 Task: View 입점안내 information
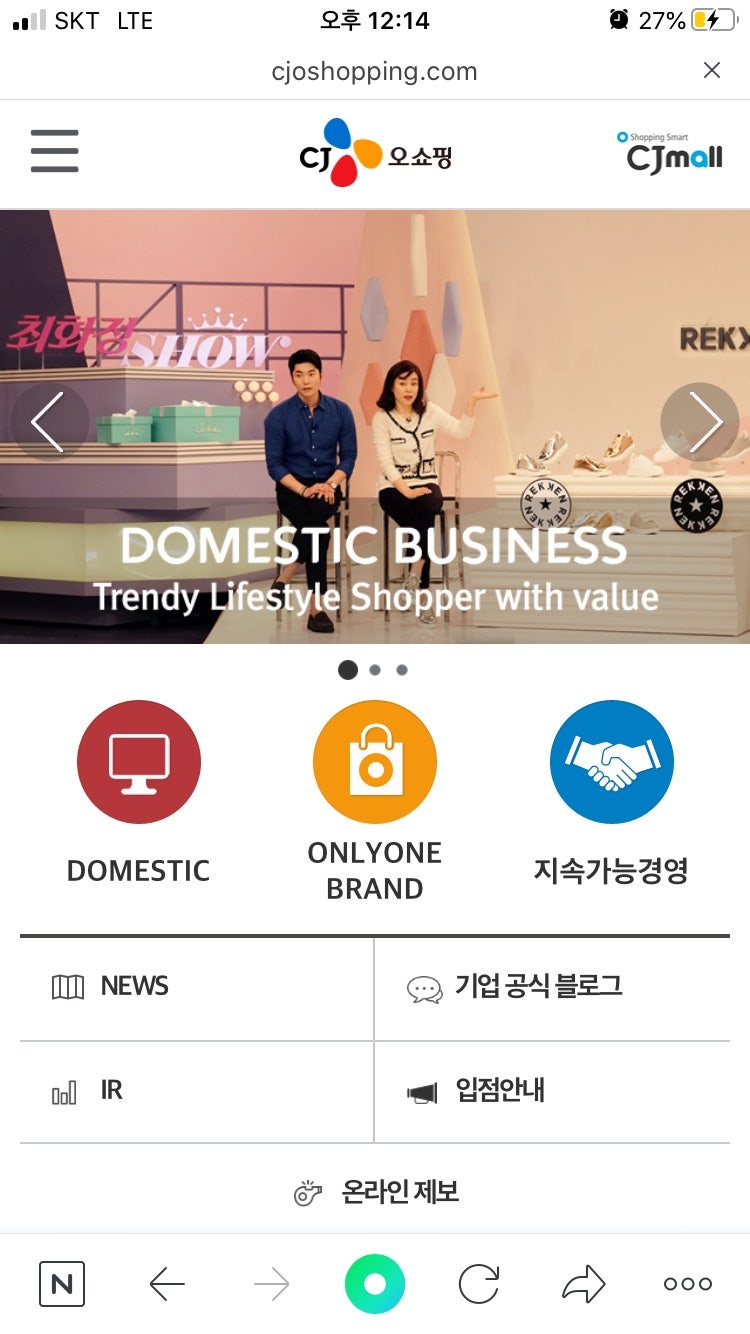499,1091
